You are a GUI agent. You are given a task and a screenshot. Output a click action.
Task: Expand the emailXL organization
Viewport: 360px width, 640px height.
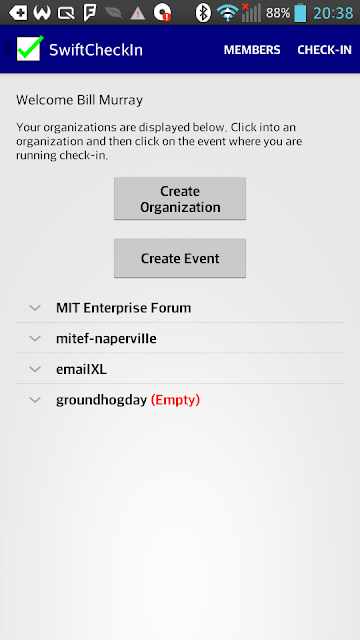tap(180, 369)
